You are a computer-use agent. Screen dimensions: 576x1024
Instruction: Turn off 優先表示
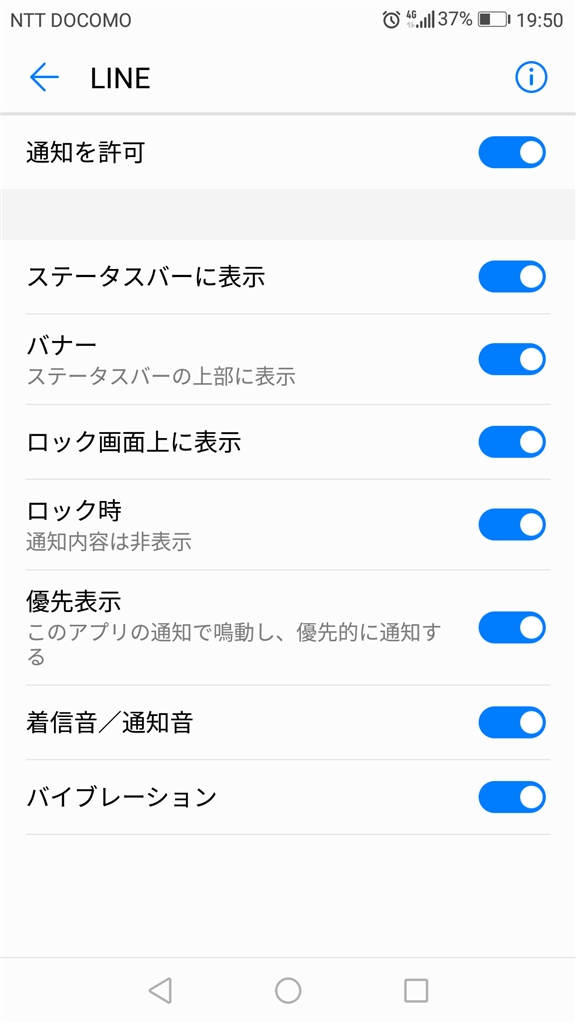click(512, 628)
